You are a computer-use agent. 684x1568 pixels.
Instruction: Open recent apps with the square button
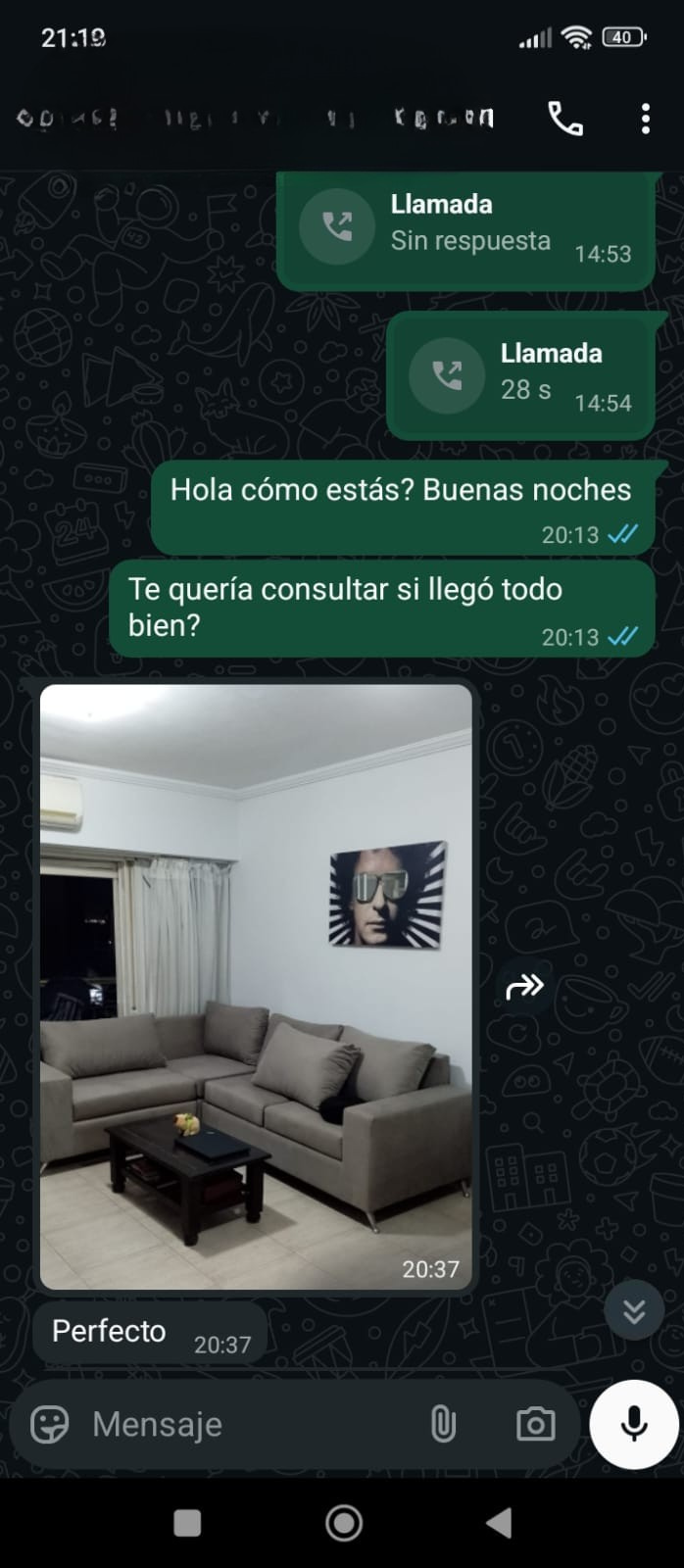click(187, 1523)
